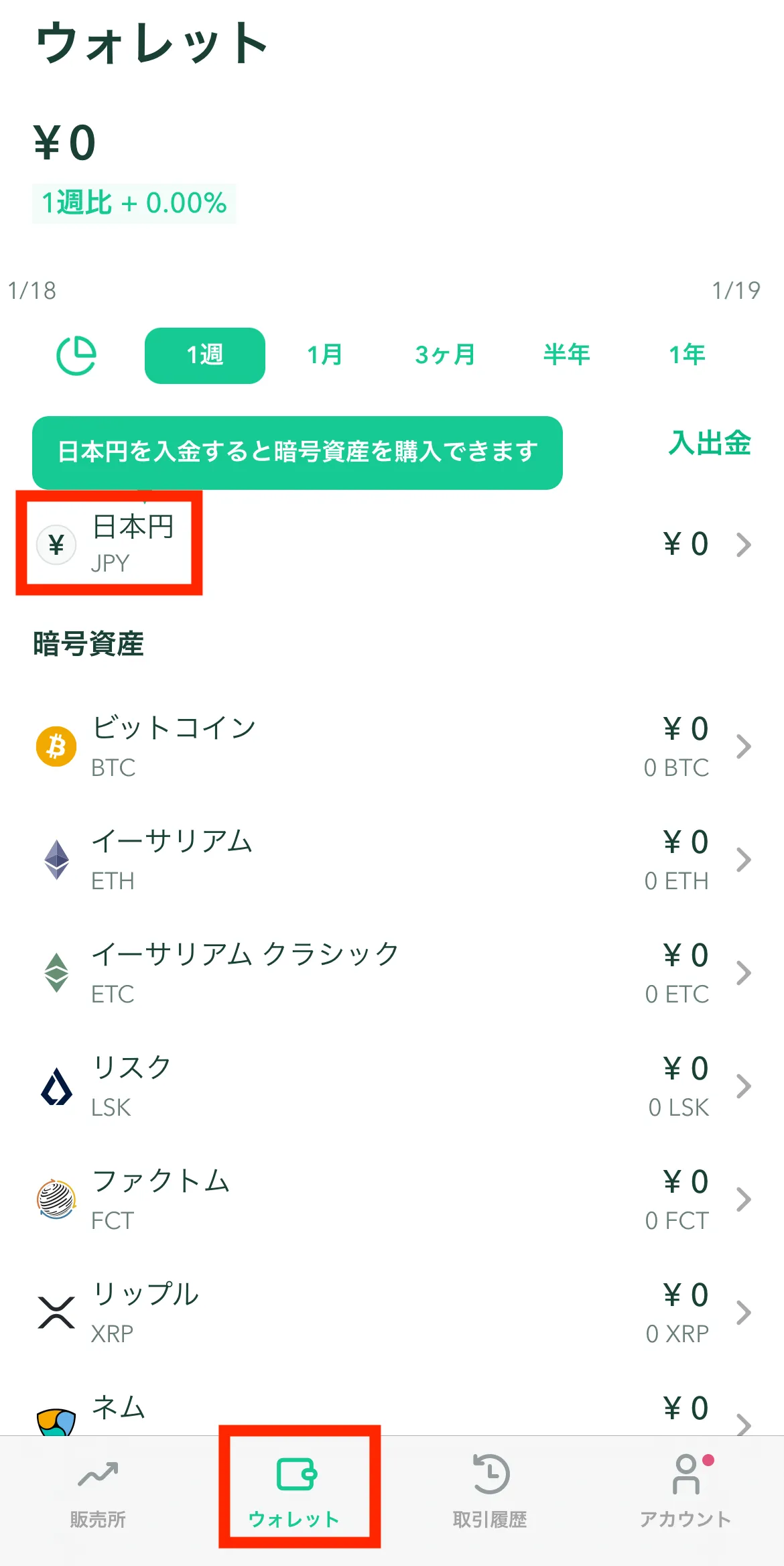This screenshot has height=1566, width=784.
Task: Switch the chart to 半年
Action: coord(567,355)
